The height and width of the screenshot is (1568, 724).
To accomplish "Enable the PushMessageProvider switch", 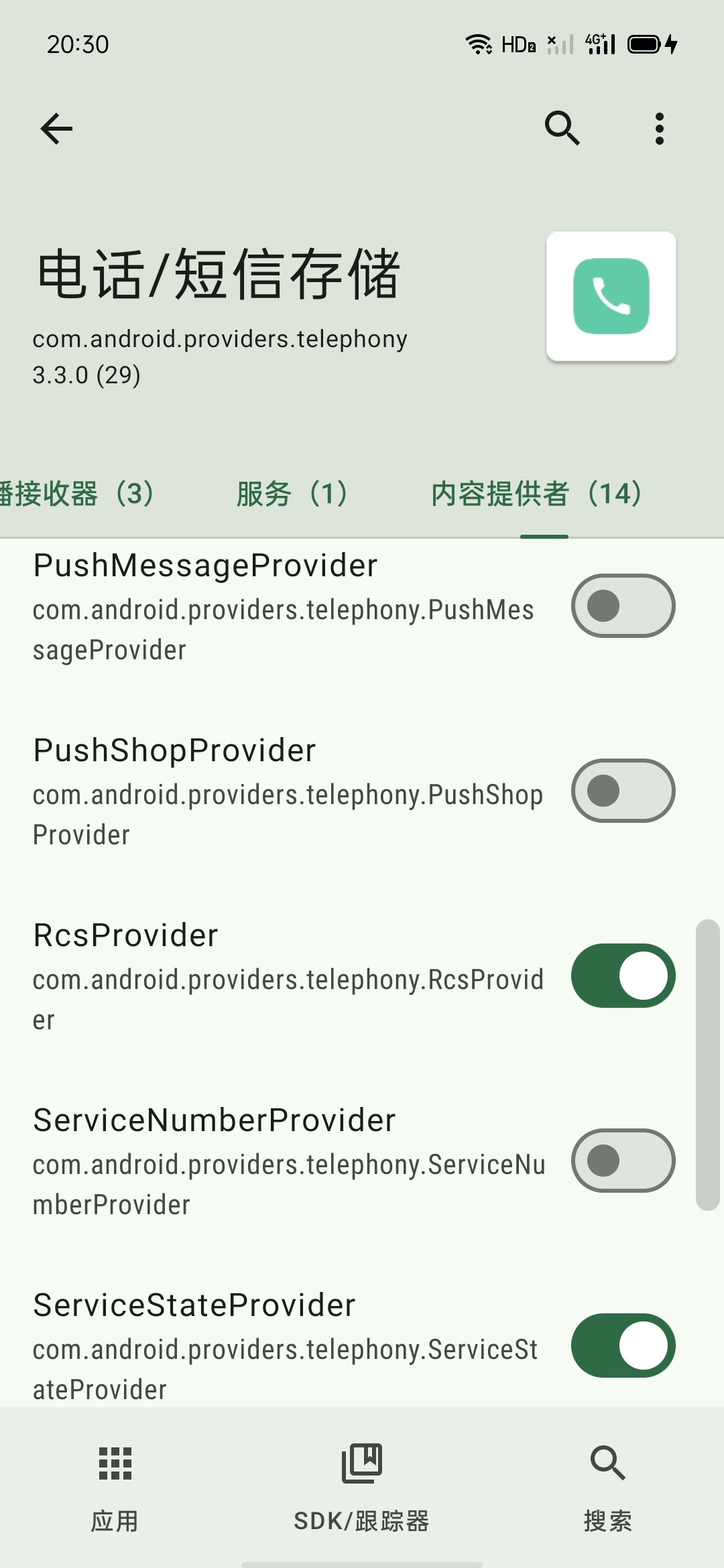I will (x=623, y=606).
